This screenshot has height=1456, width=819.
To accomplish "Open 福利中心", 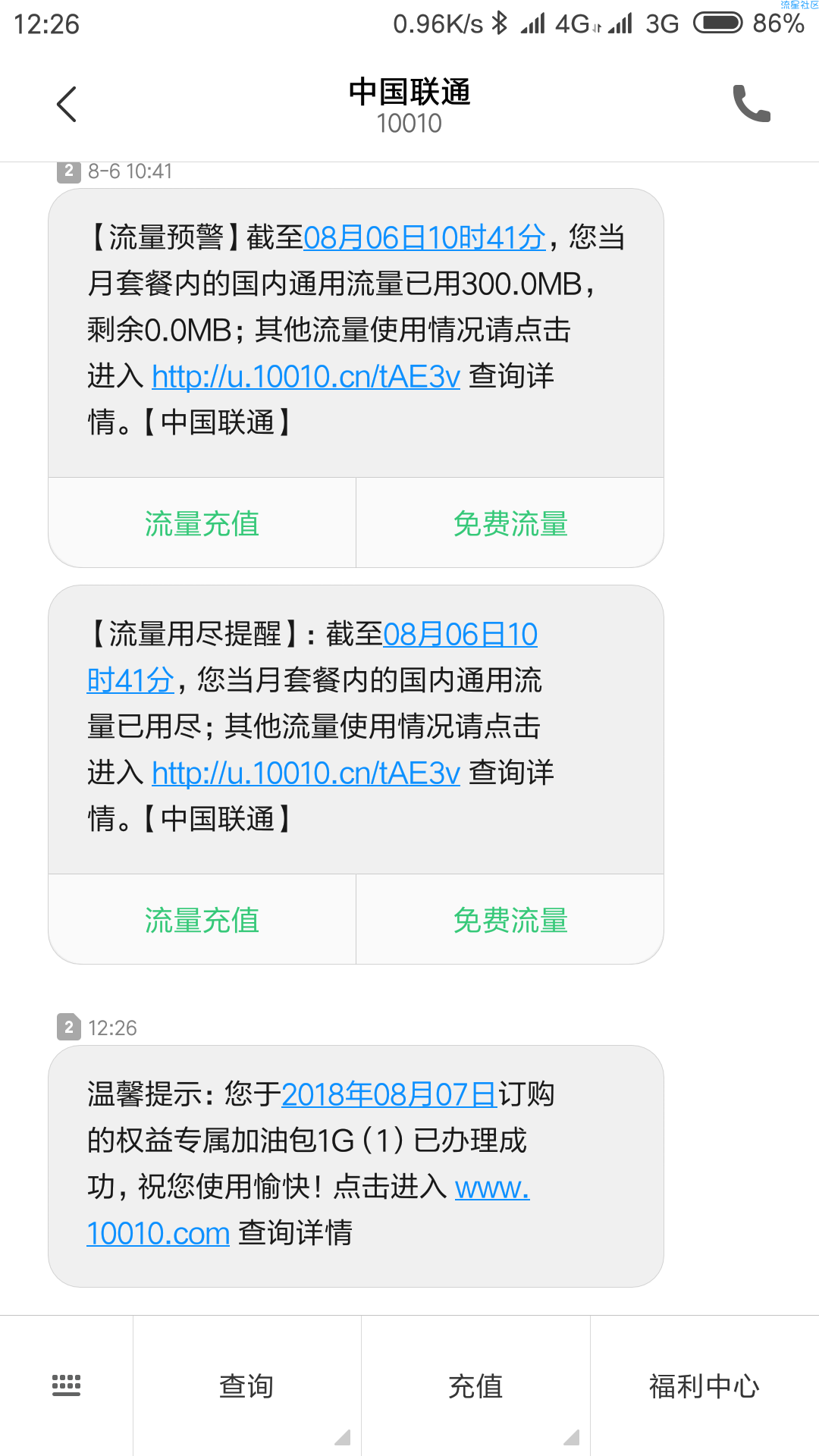I will (704, 1385).
